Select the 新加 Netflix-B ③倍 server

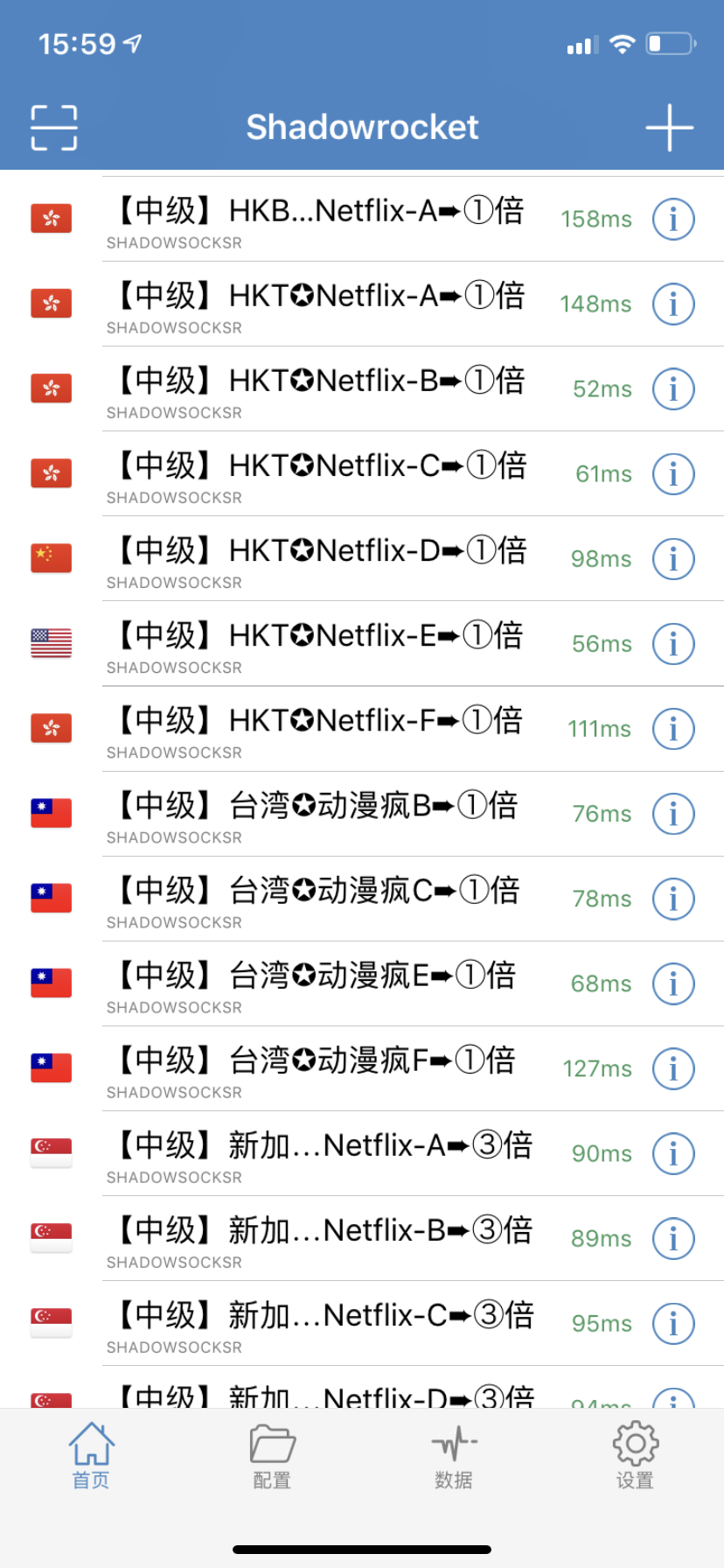(x=320, y=1239)
